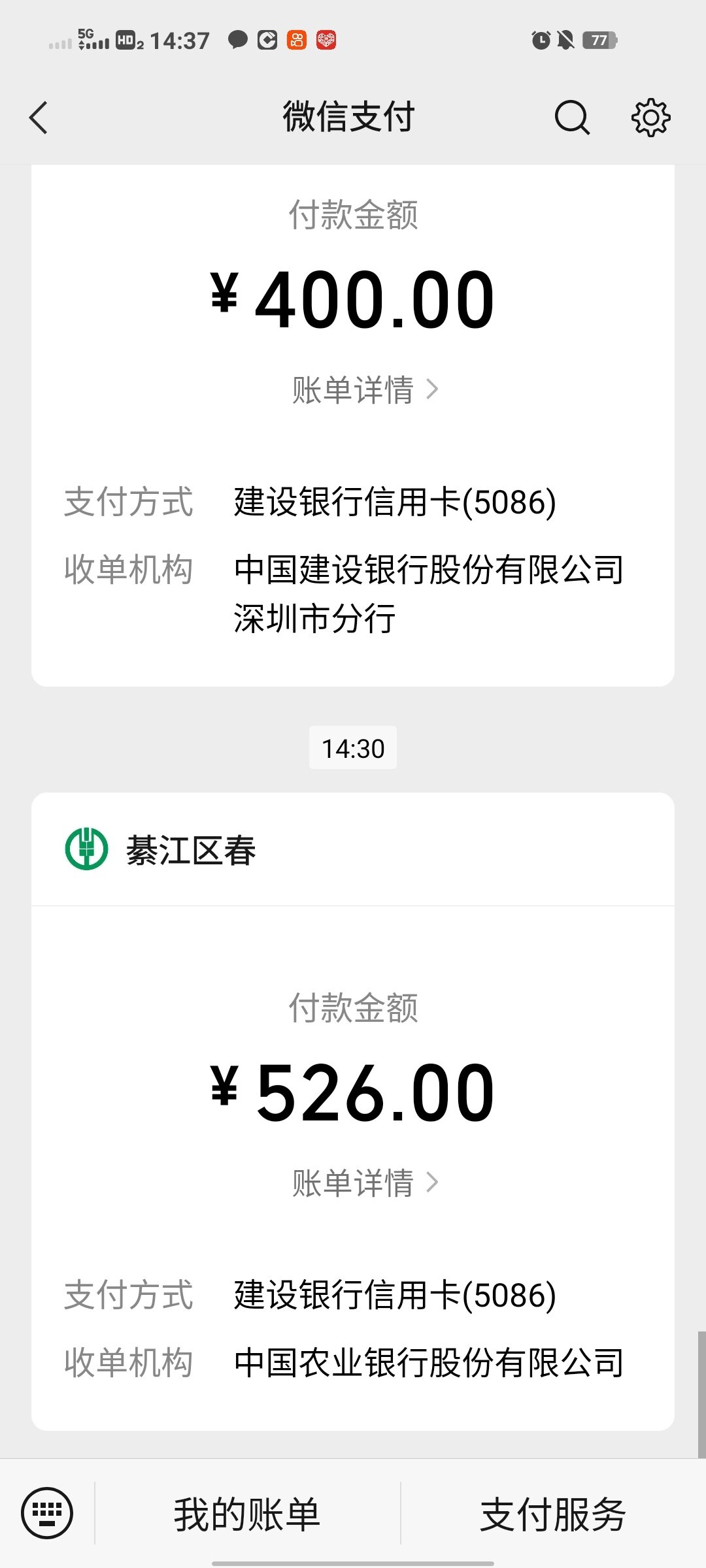Open 我的账单 menu

tap(247, 1514)
